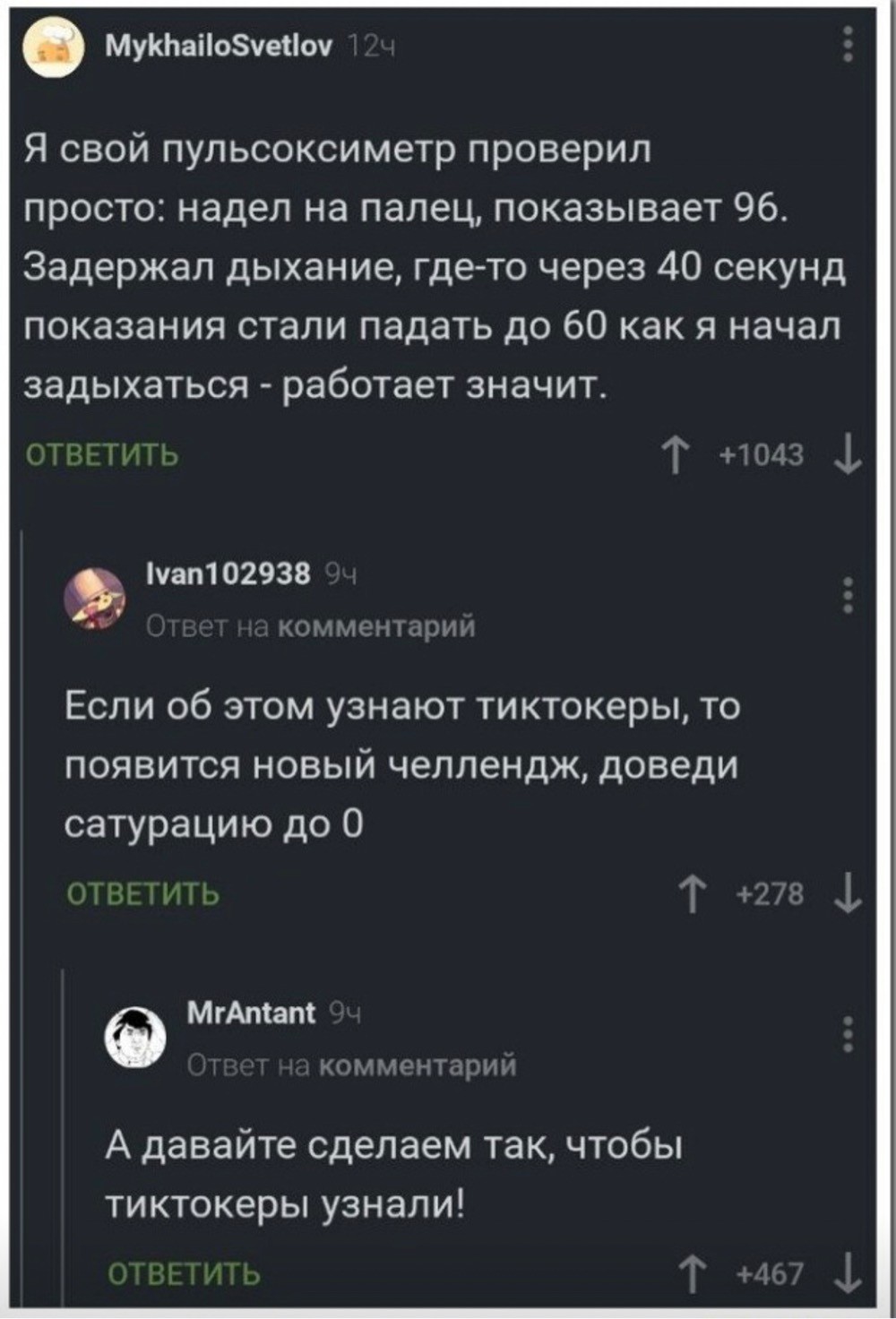The width and height of the screenshot is (896, 1319).
Task: Open overflow menu on MrAntant's comment
Action: point(848,1035)
